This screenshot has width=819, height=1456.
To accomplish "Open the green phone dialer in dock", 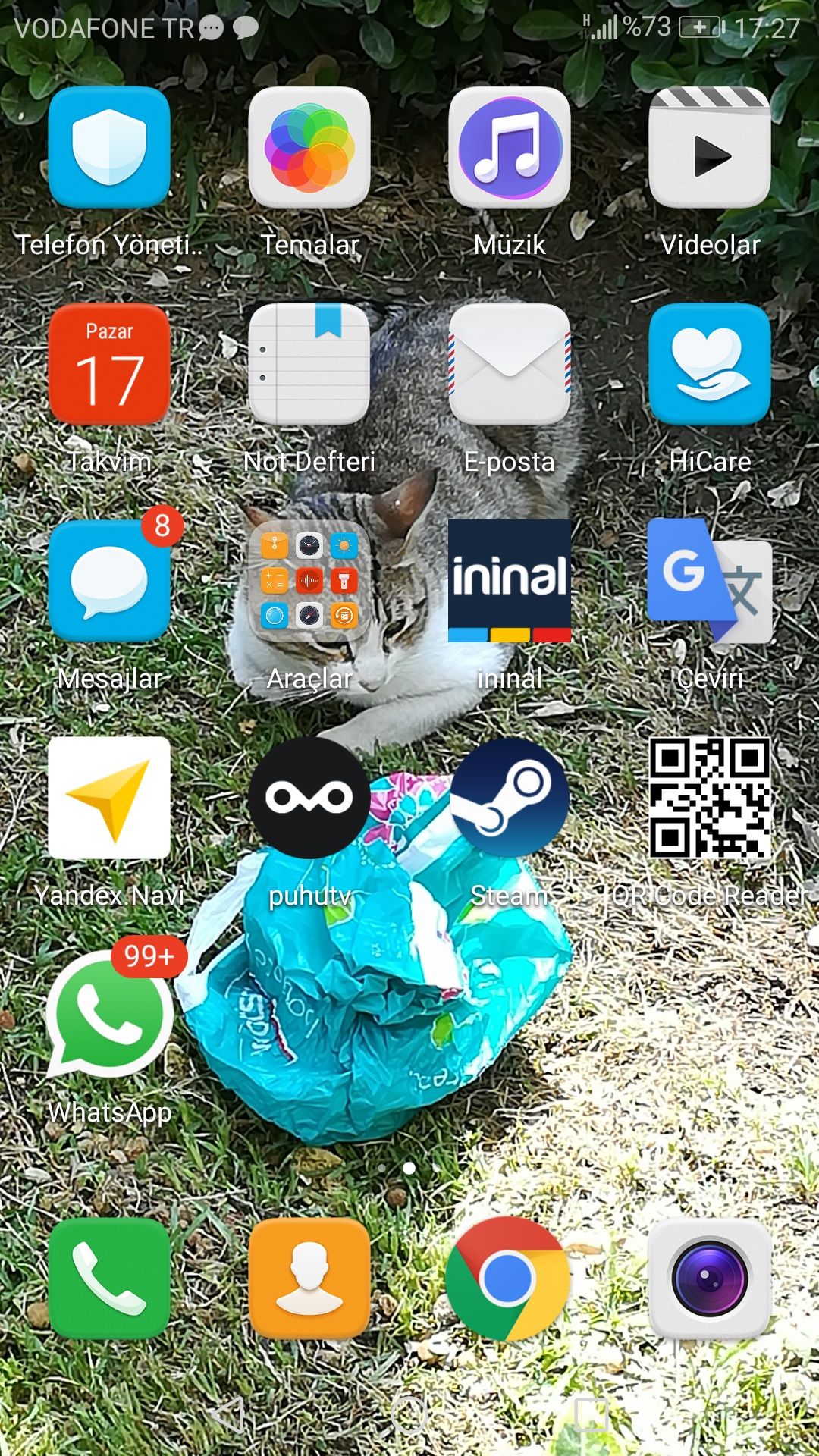I will click(x=109, y=1279).
